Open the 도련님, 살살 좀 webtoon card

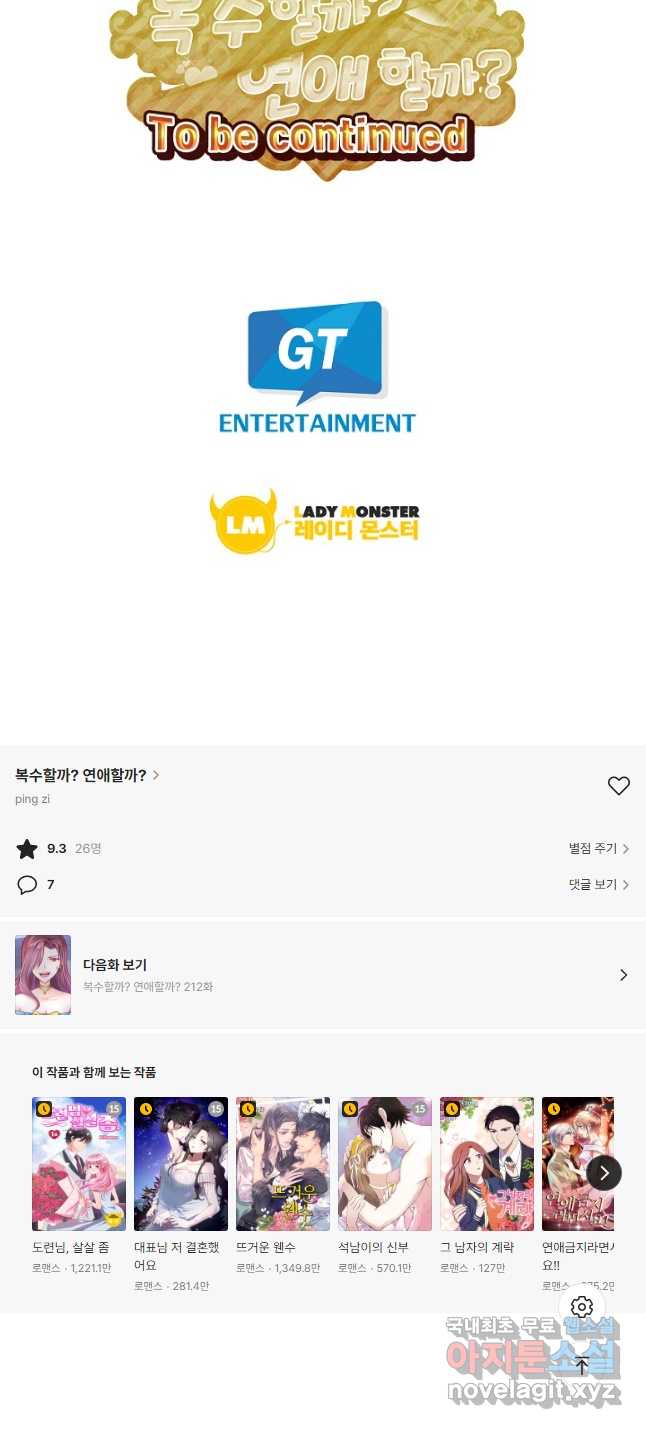point(79,1164)
